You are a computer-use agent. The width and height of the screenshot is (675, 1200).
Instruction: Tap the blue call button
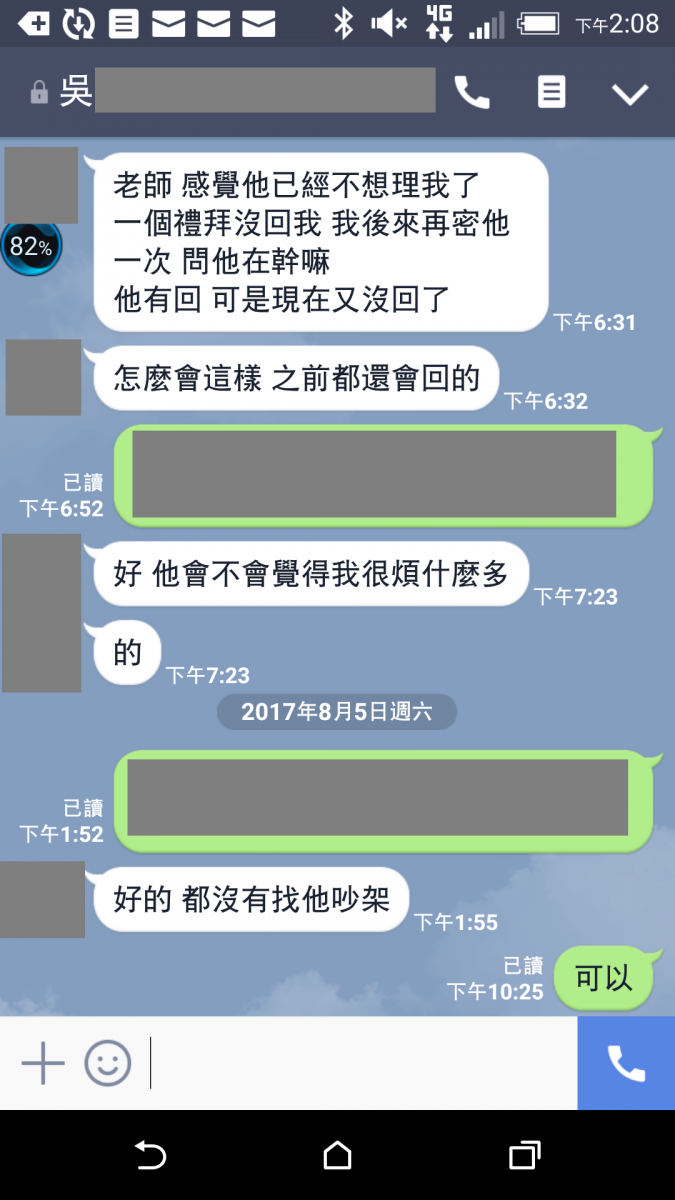[626, 1063]
